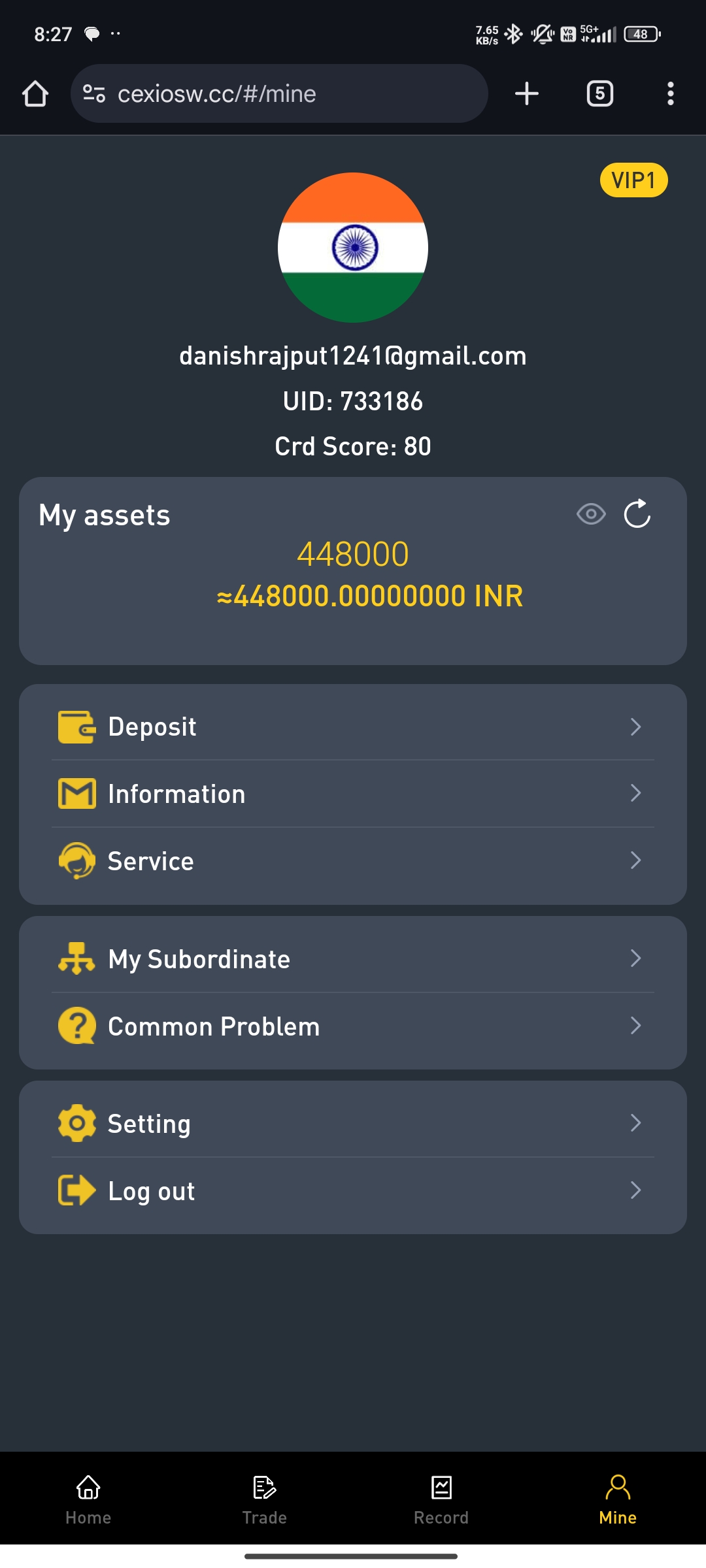Screen dimensions: 706x1568
Task: View My Subordinate list
Action: (353, 959)
